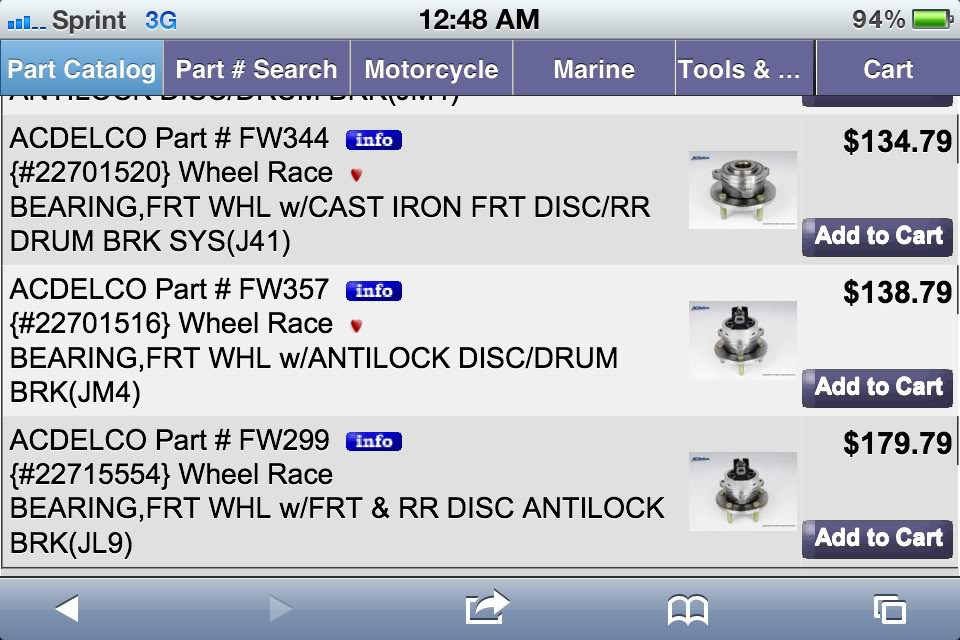Viewport: 960px width, 640px height.
Task: View the Cart tab
Action: pyautogui.click(x=888, y=69)
